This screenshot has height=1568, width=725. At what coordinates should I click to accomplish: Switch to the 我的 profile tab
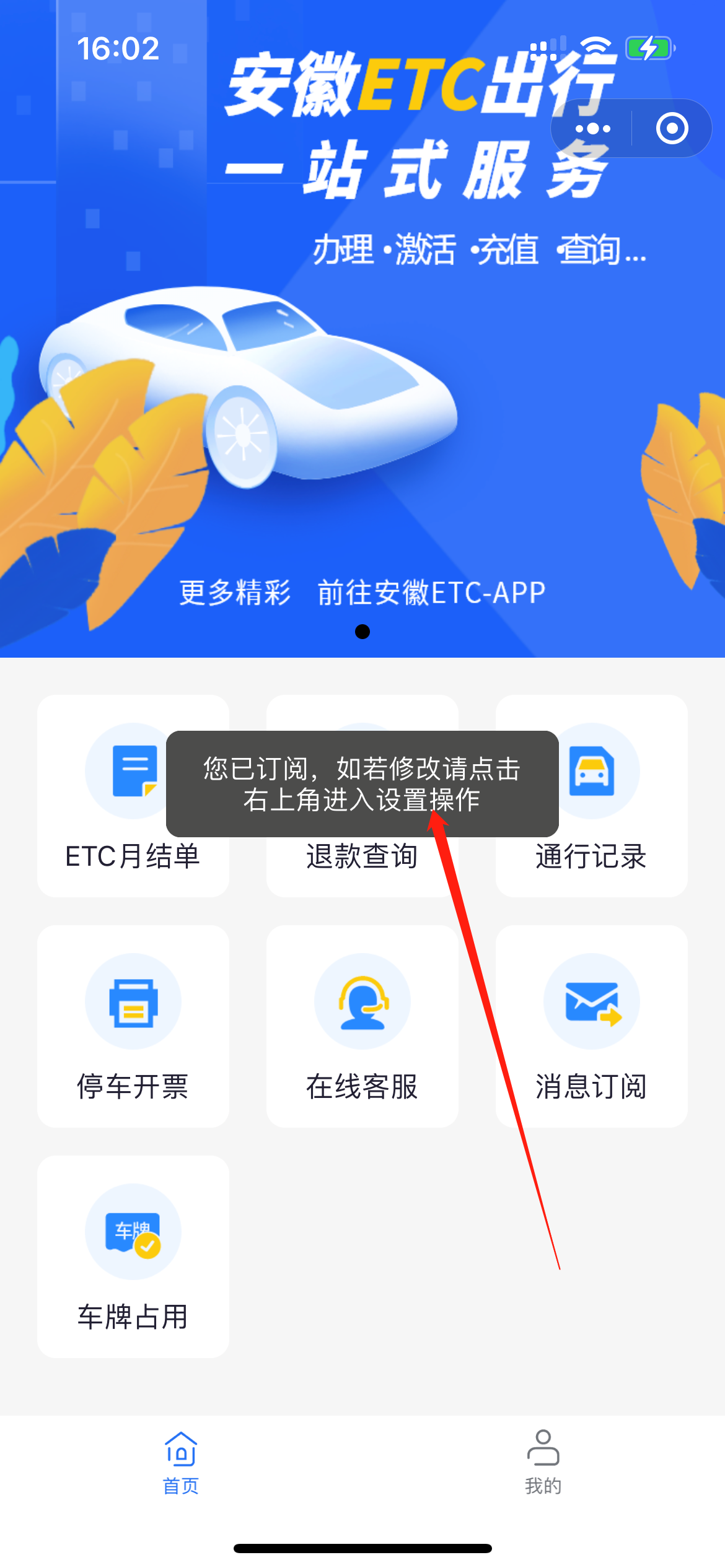click(543, 1463)
